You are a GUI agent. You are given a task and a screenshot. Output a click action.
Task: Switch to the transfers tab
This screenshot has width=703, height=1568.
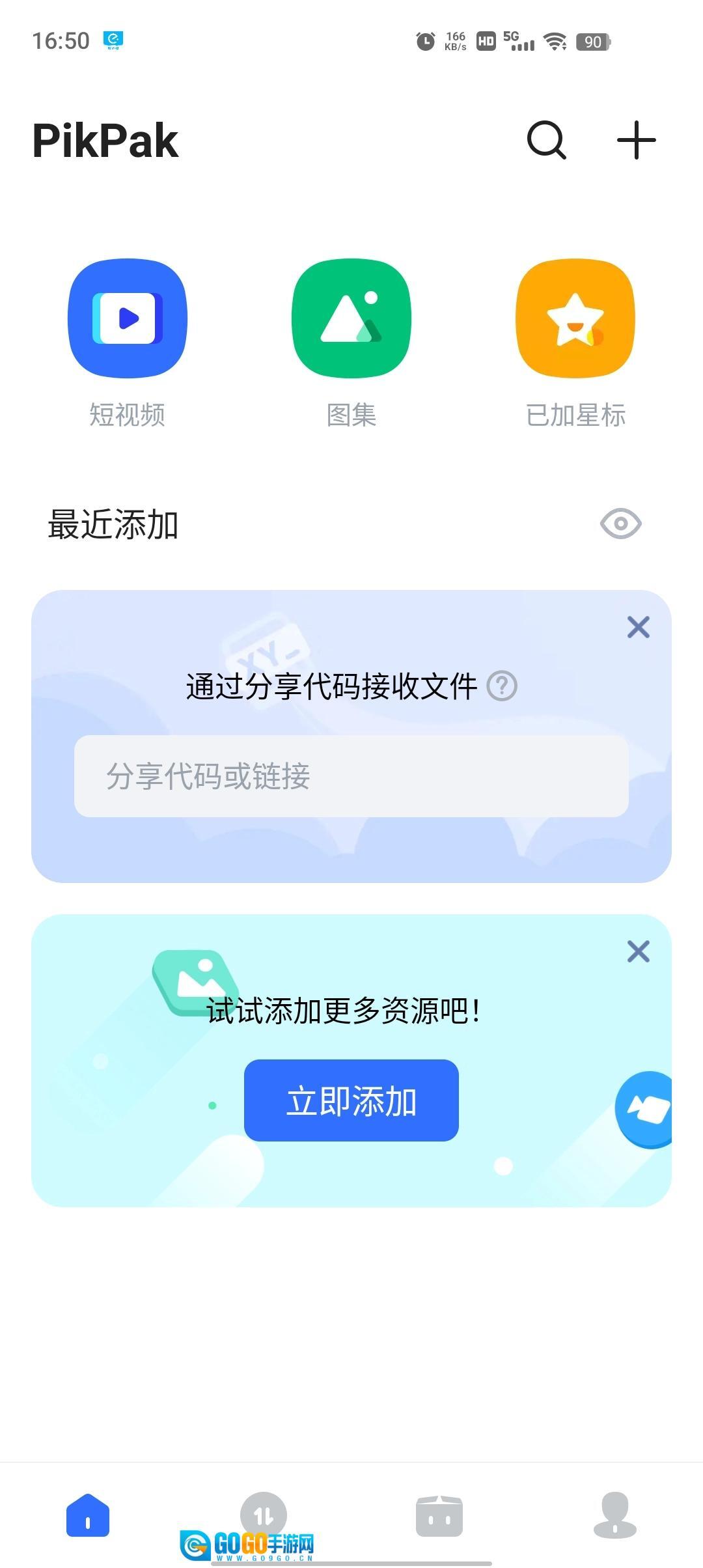(x=264, y=1514)
